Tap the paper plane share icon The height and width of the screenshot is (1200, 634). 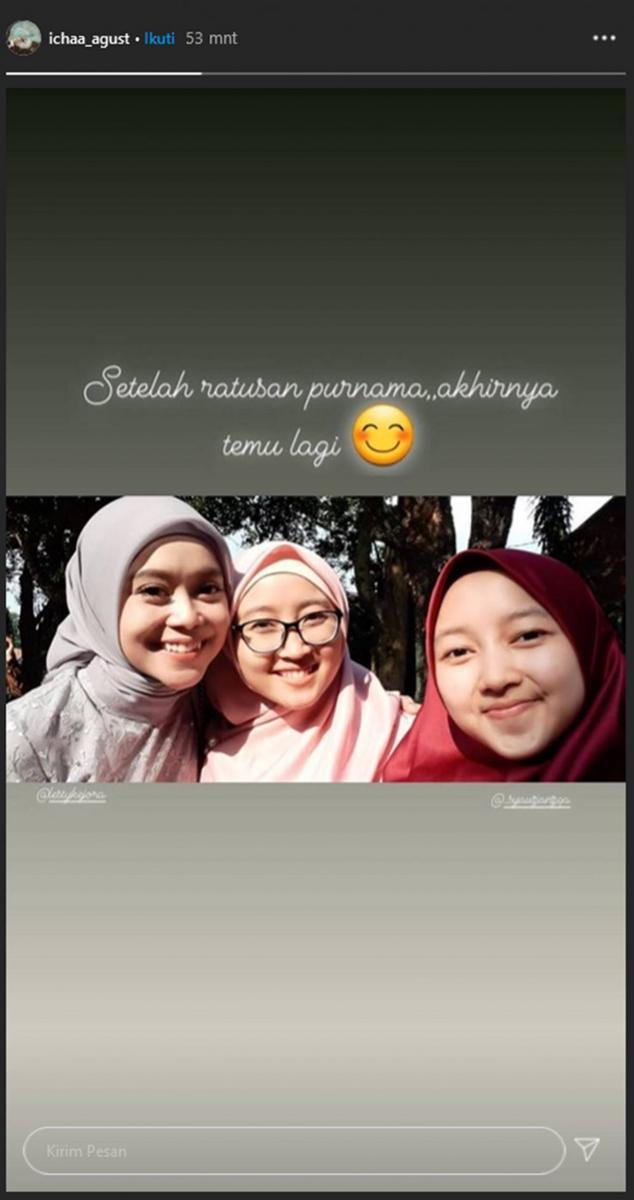click(587, 1150)
